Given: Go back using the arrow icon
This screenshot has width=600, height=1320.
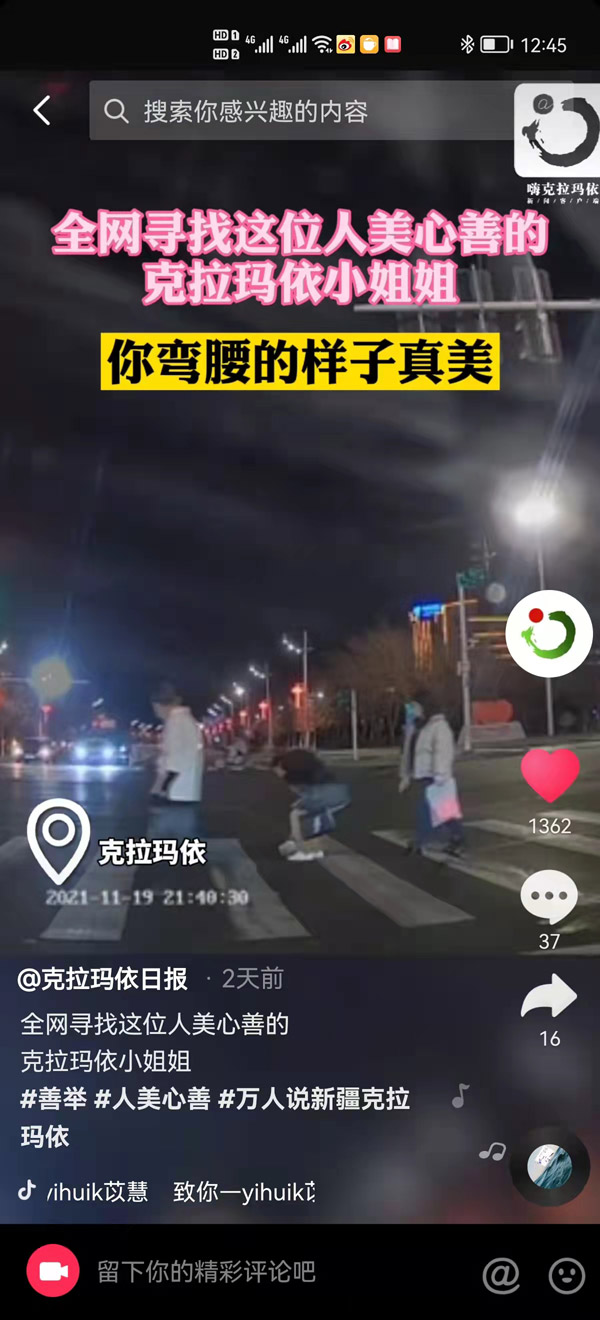Looking at the screenshot, I should point(41,111).
